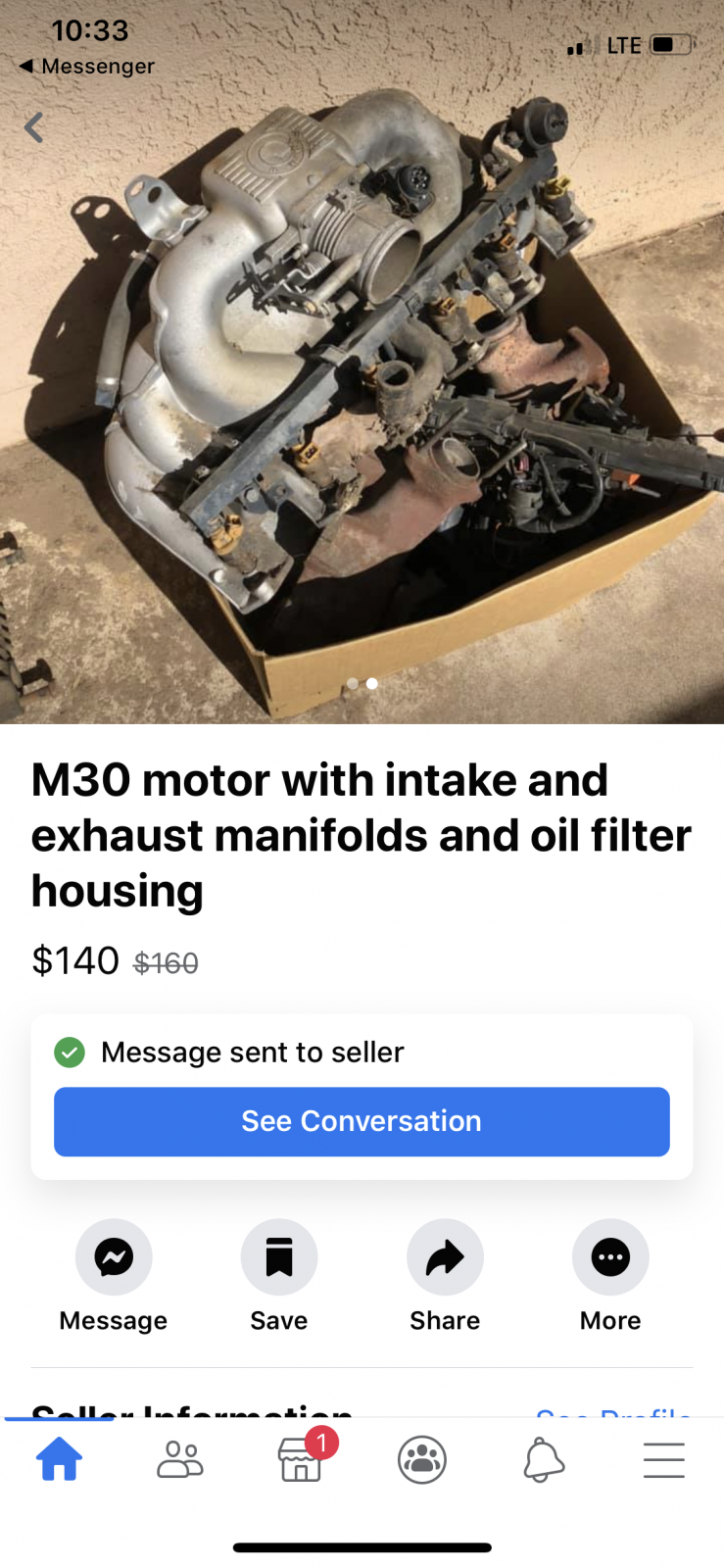The width and height of the screenshot is (724, 1568).
Task: Switch to the Home tab
Action: click(x=60, y=1459)
